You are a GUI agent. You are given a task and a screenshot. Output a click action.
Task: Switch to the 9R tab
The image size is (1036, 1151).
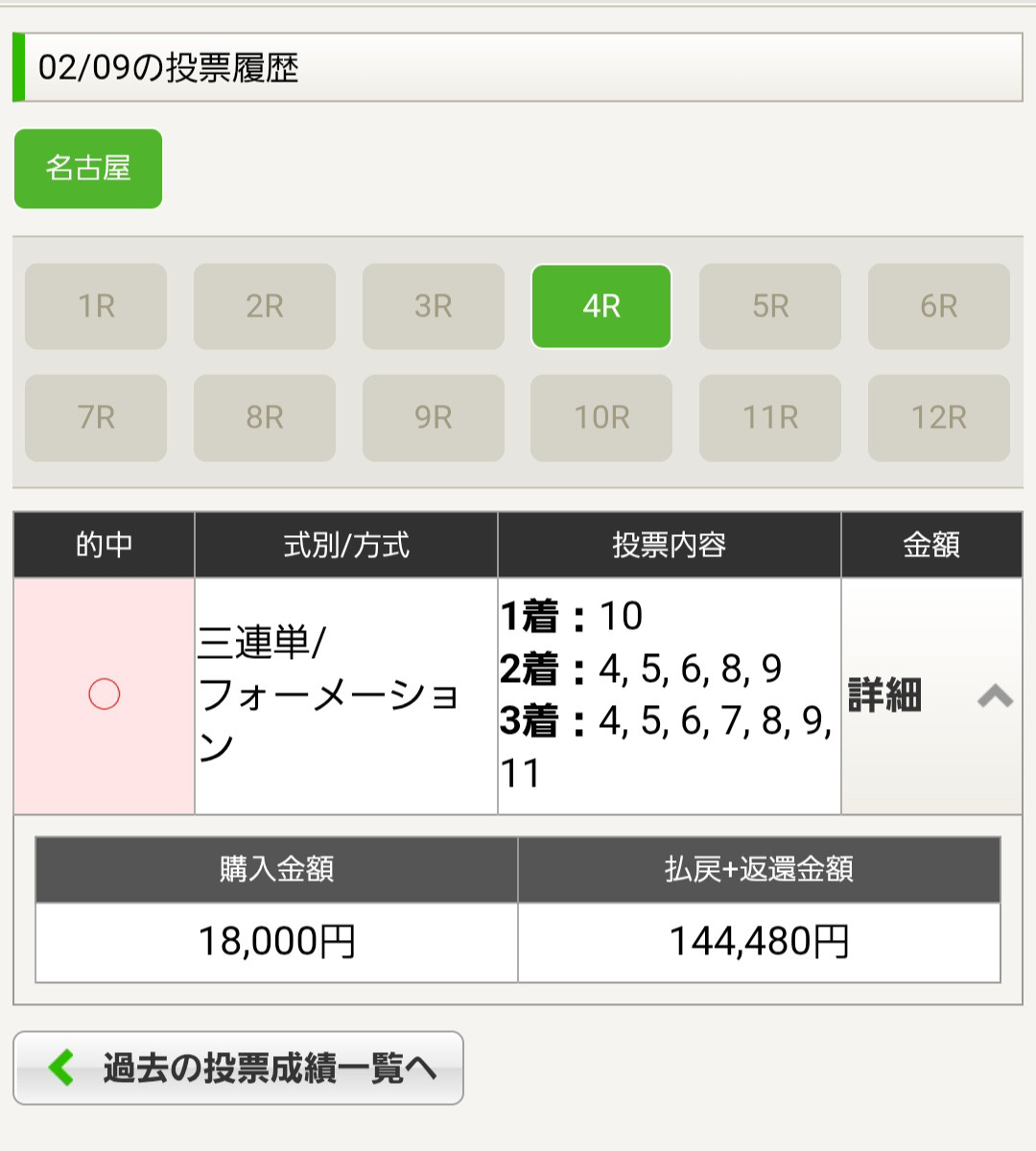click(x=434, y=417)
